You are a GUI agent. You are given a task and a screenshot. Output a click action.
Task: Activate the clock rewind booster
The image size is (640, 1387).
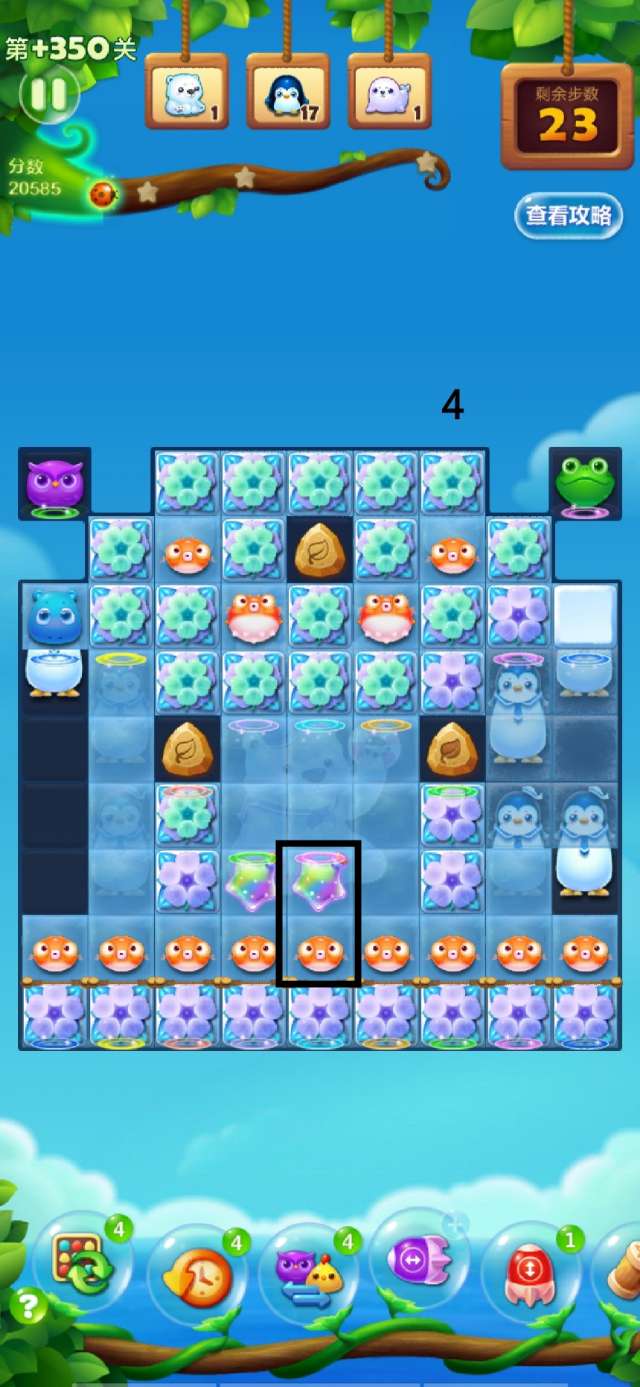(197, 1274)
